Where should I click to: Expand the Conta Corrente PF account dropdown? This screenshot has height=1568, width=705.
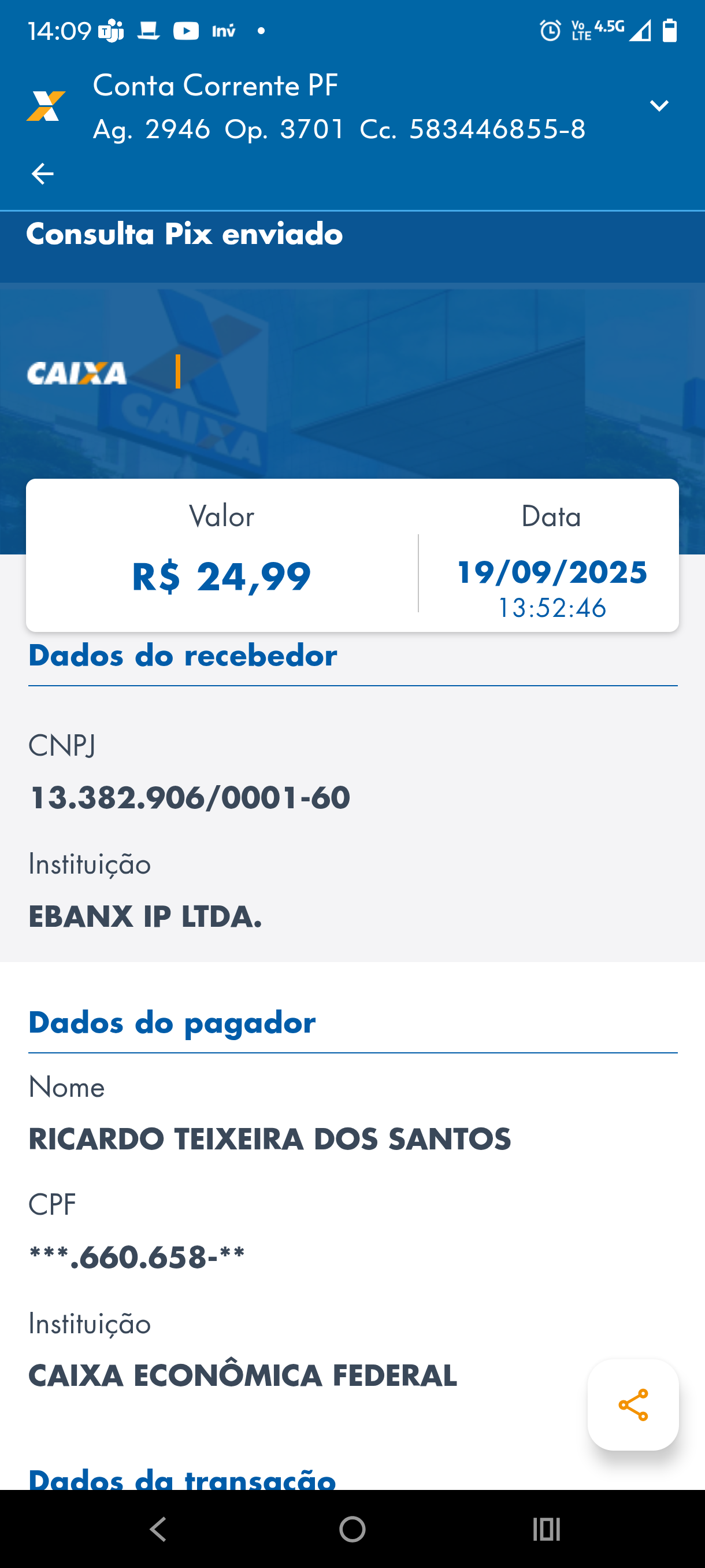[x=659, y=106]
